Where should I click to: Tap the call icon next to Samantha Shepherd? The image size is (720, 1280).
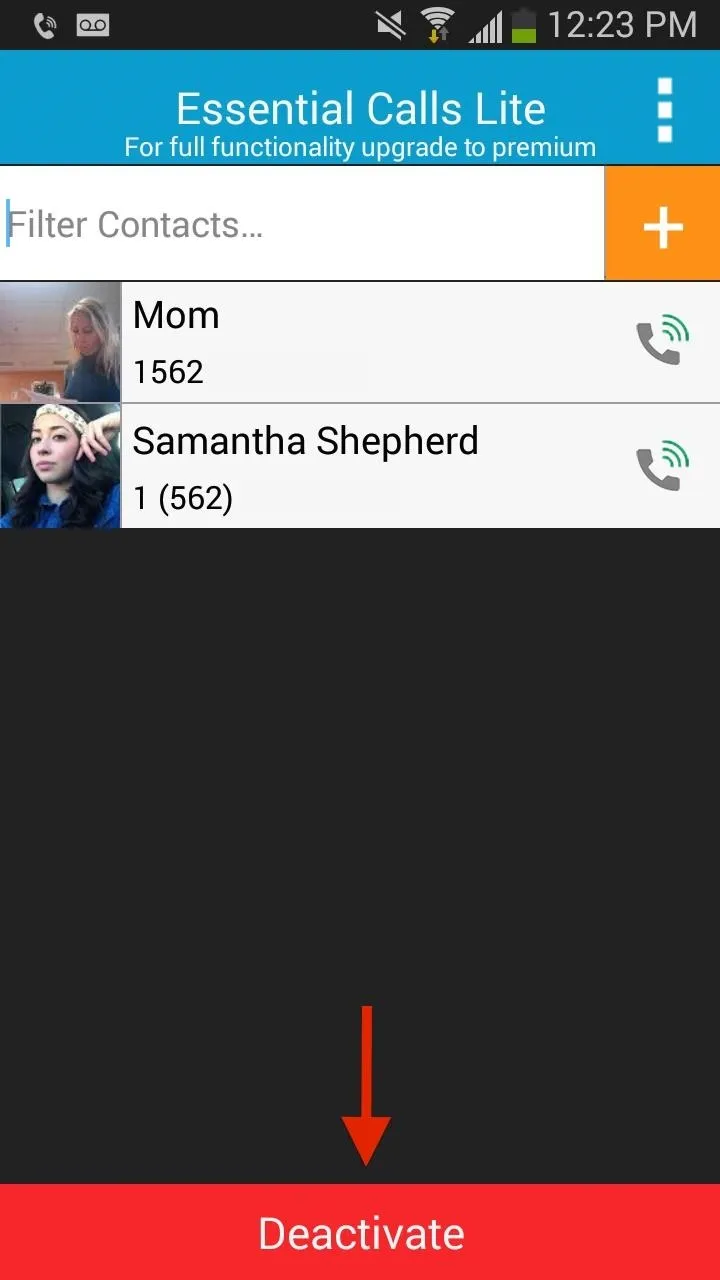664,467
